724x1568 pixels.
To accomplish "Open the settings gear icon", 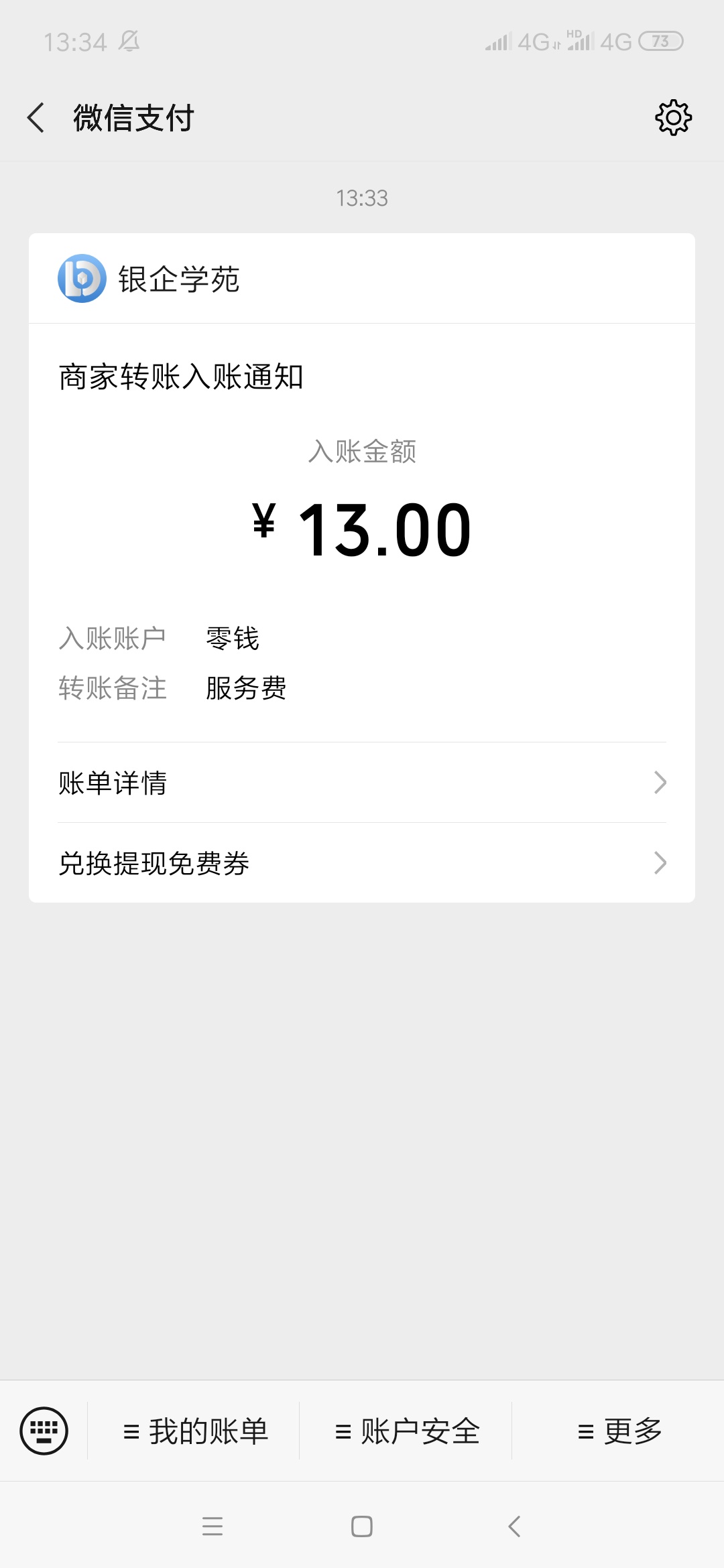I will click(x=673, y=118).
